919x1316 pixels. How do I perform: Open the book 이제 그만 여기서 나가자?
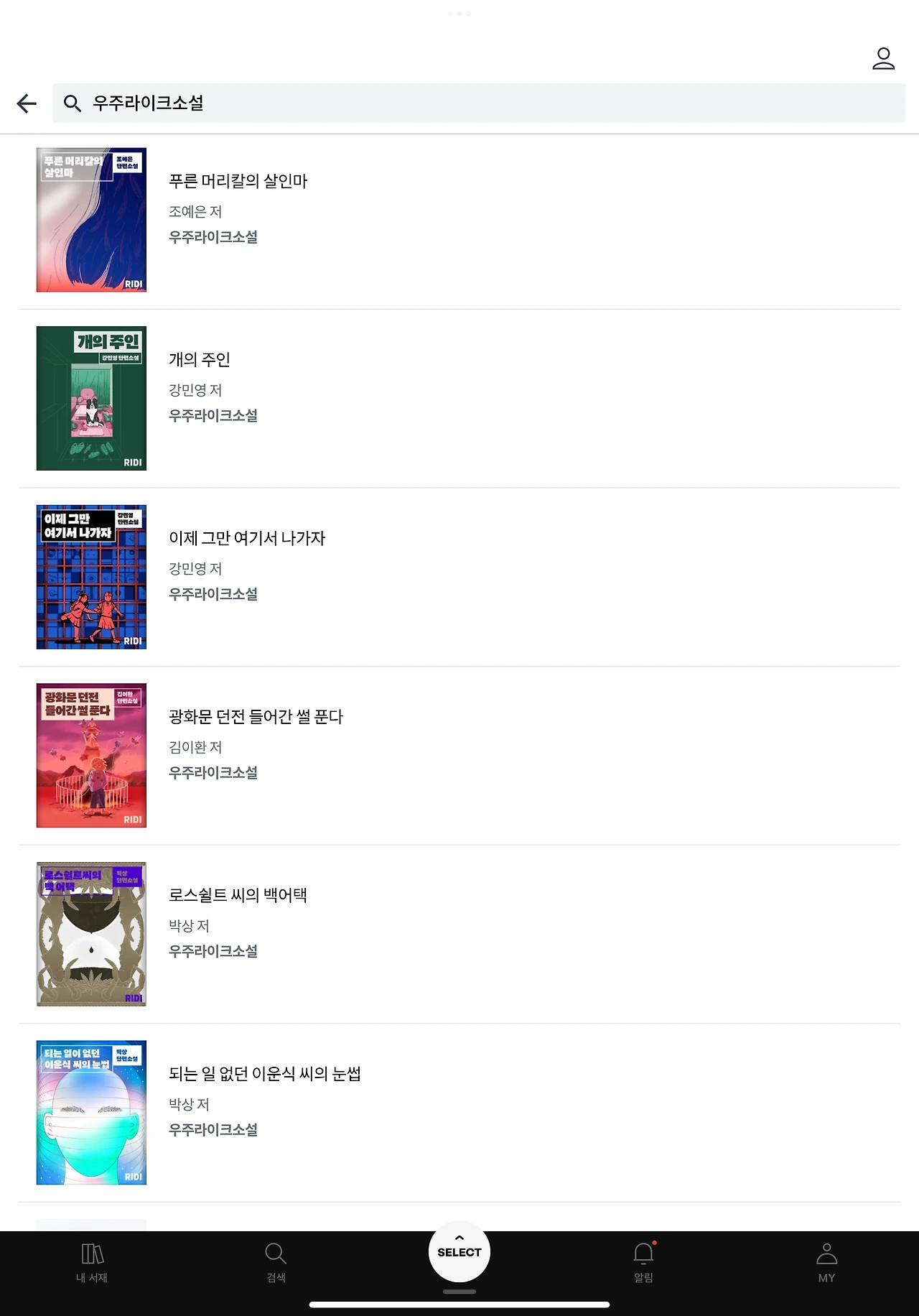coord(247,539)
